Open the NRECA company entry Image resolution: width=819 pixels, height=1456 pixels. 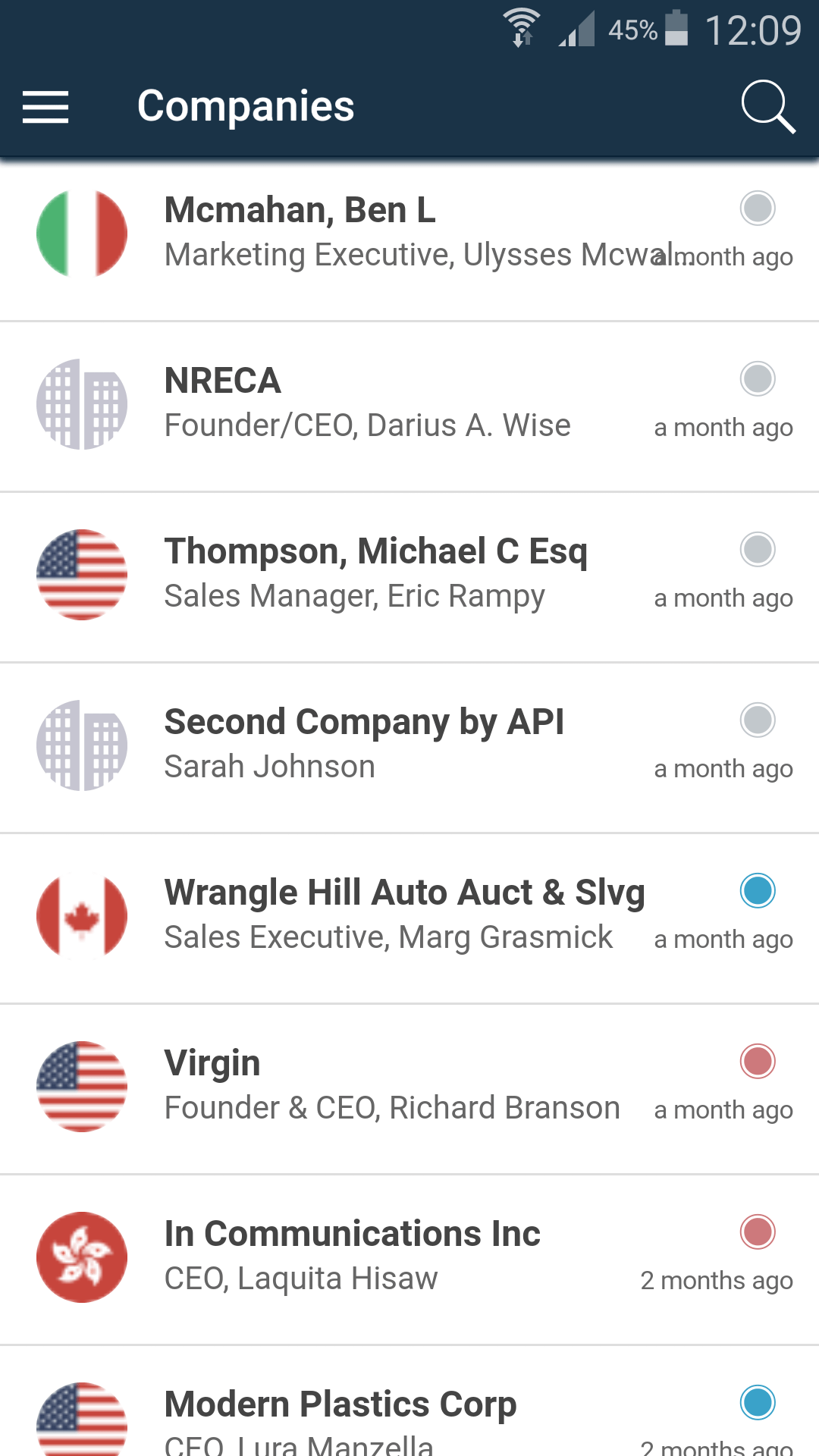click(x=409, y=406)
